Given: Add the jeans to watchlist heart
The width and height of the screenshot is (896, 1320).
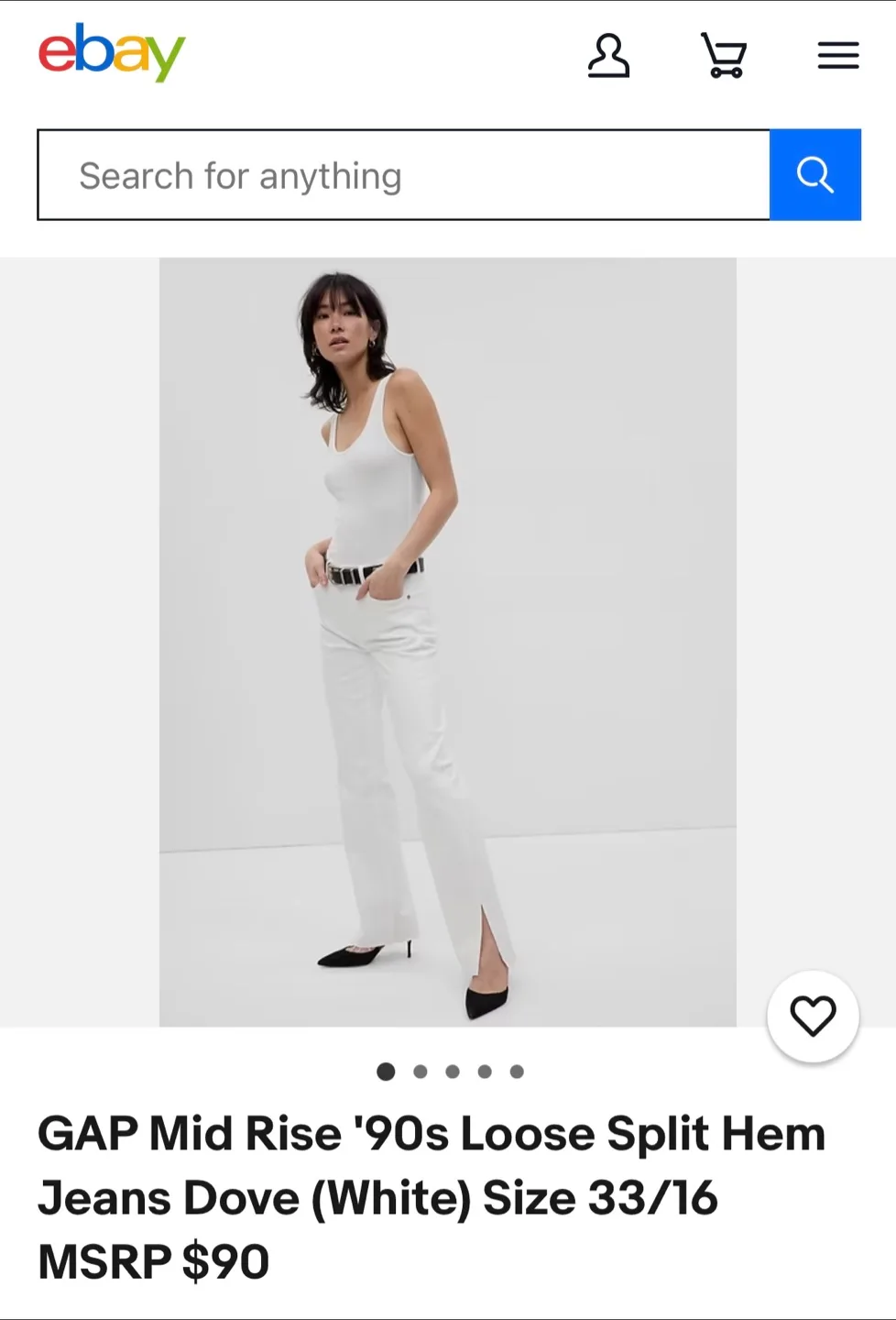Looking at the screenshot, I should click(813, 1017).
